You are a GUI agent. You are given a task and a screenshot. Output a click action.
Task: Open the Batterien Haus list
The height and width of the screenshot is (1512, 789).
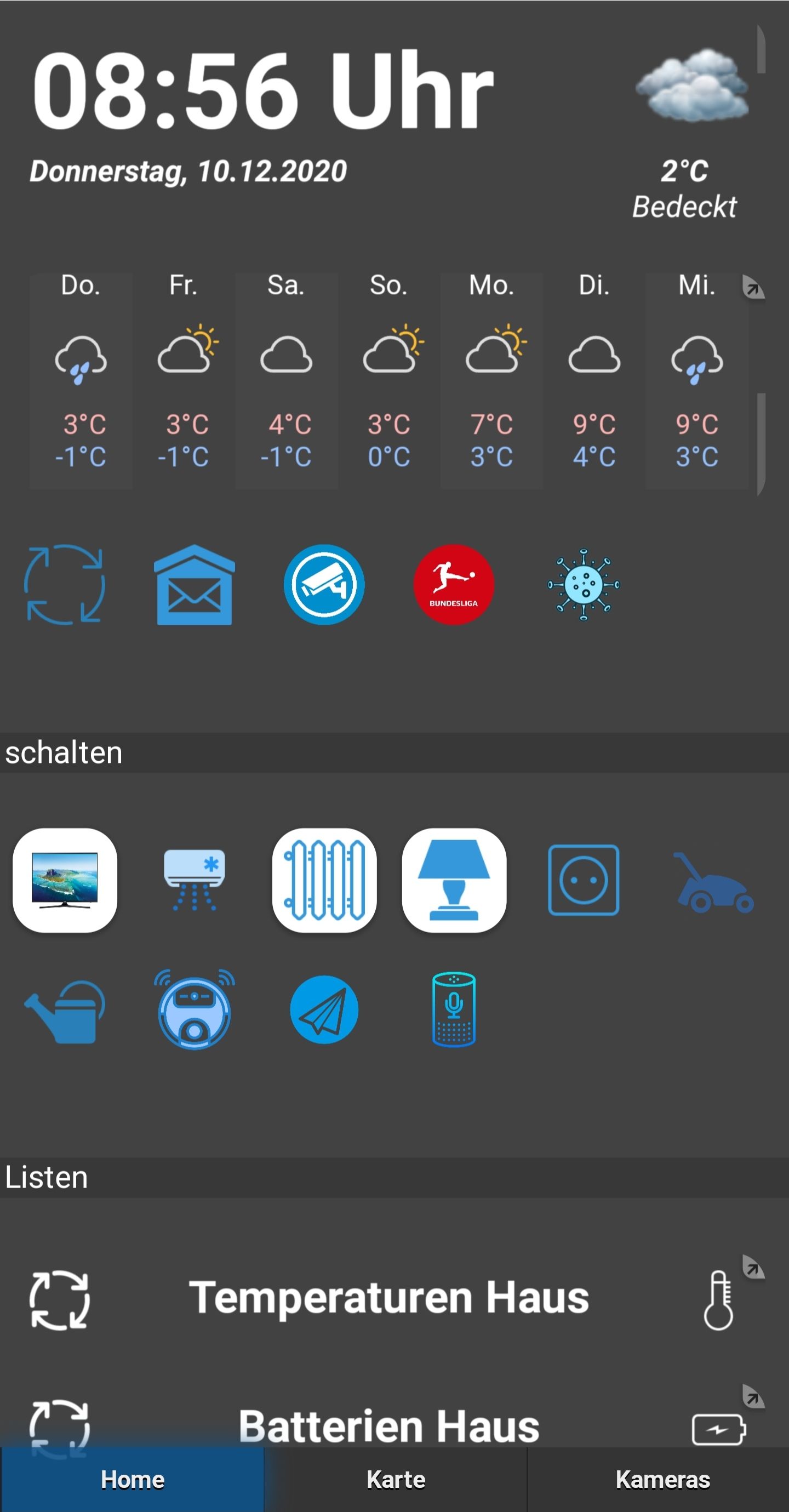point(388,1424)
